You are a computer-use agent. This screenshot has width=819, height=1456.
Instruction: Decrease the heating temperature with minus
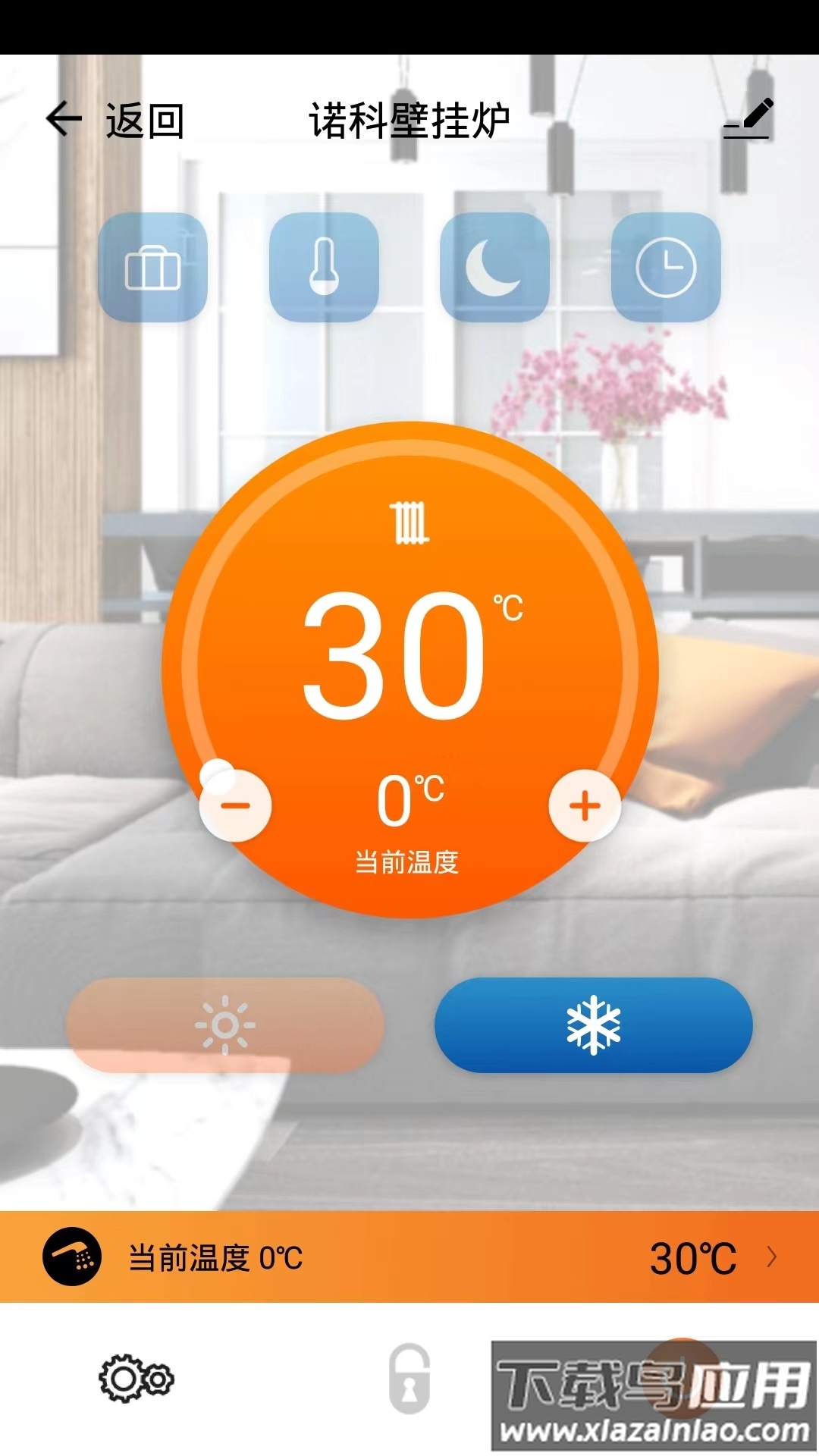tap(235, 805)
